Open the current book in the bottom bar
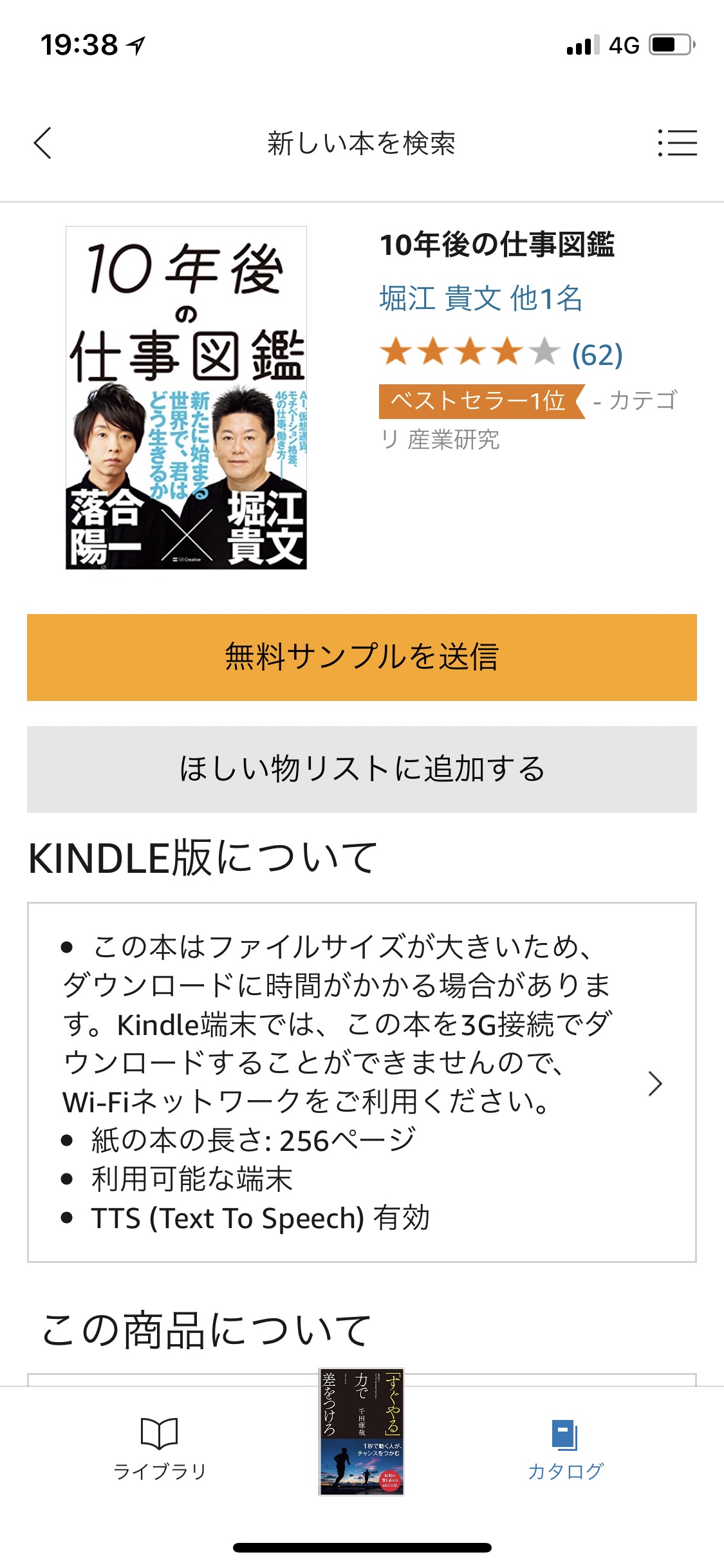The image size is (724, 1568). pyautogui.click(x=362, y=1432)
